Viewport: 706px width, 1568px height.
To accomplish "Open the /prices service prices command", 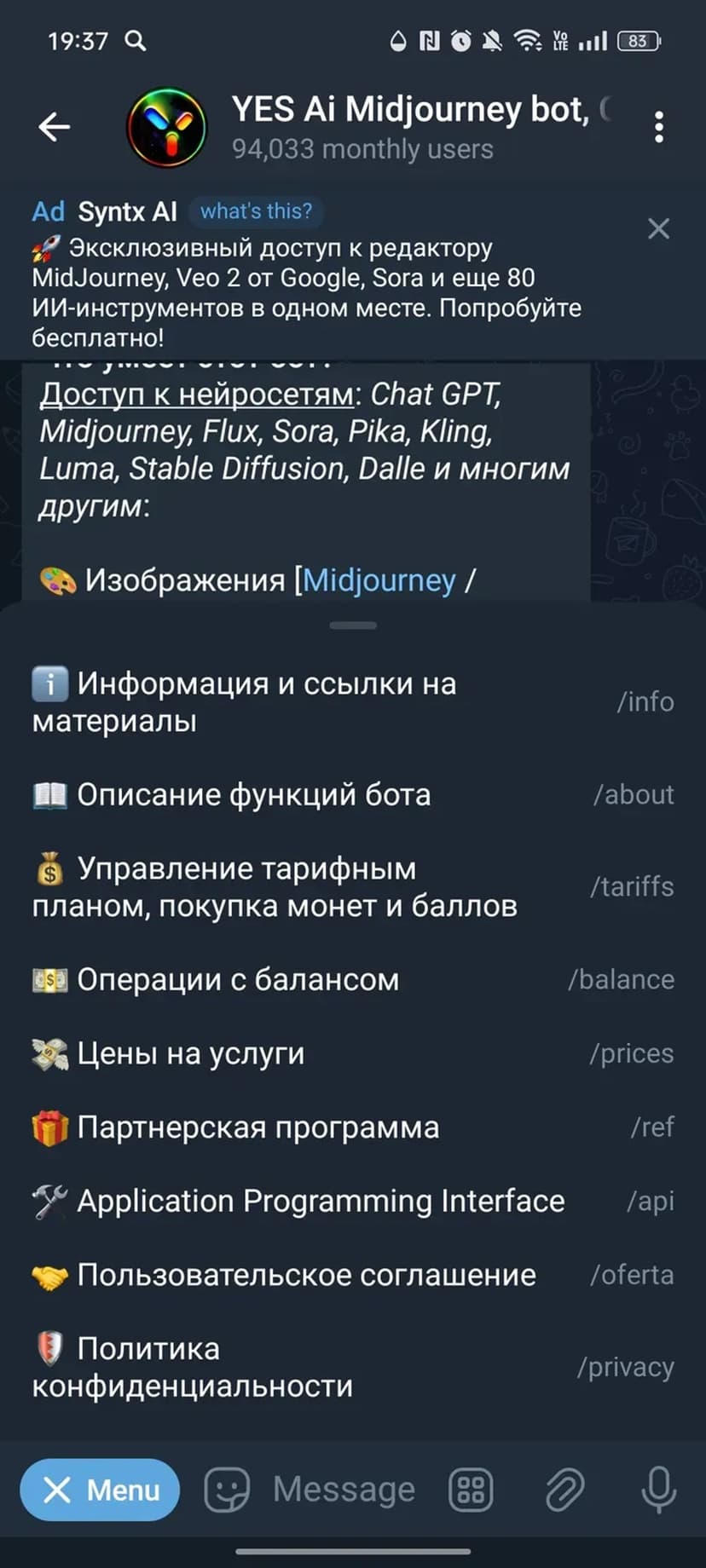I will click(353, 1053).
